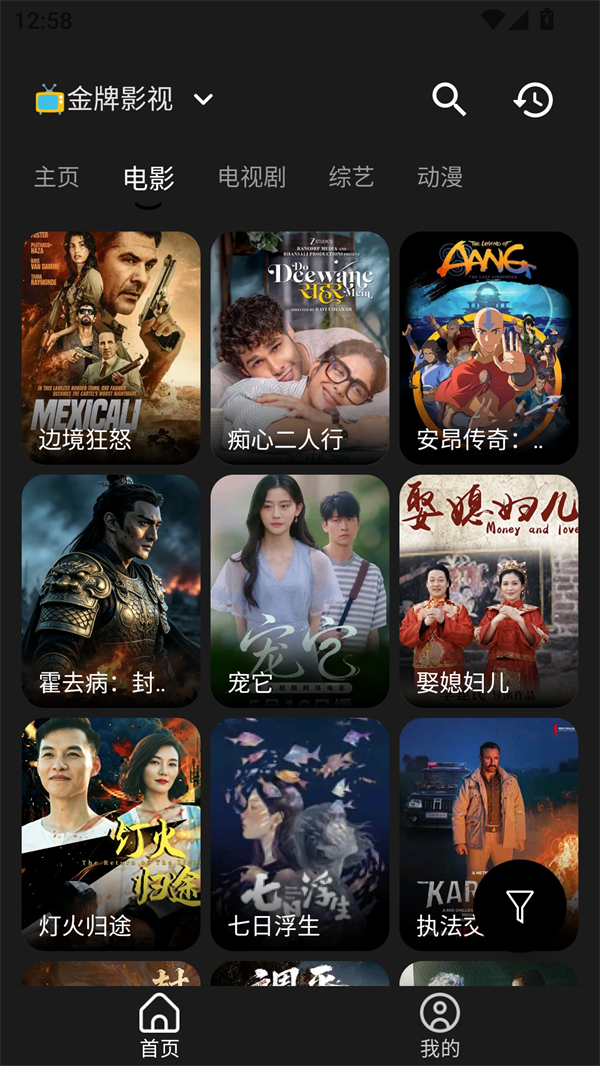View the movie 宠它

tap(300, 591)
